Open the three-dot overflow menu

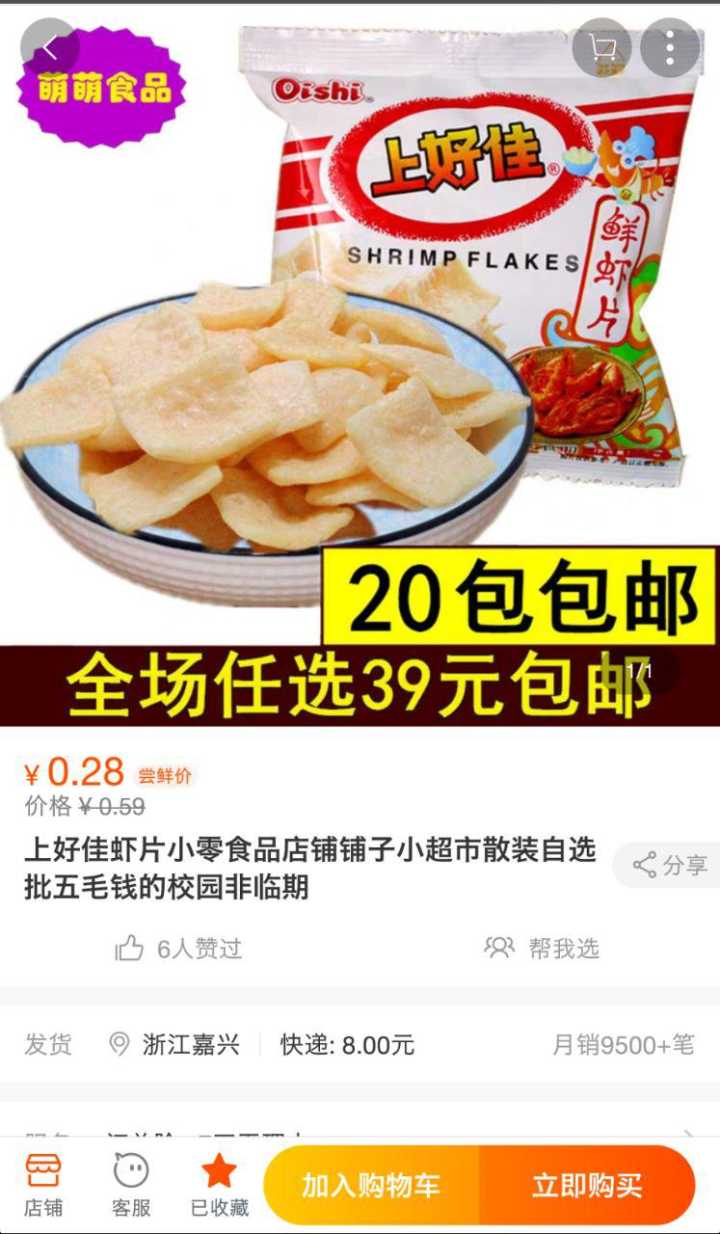coord(669,48)
